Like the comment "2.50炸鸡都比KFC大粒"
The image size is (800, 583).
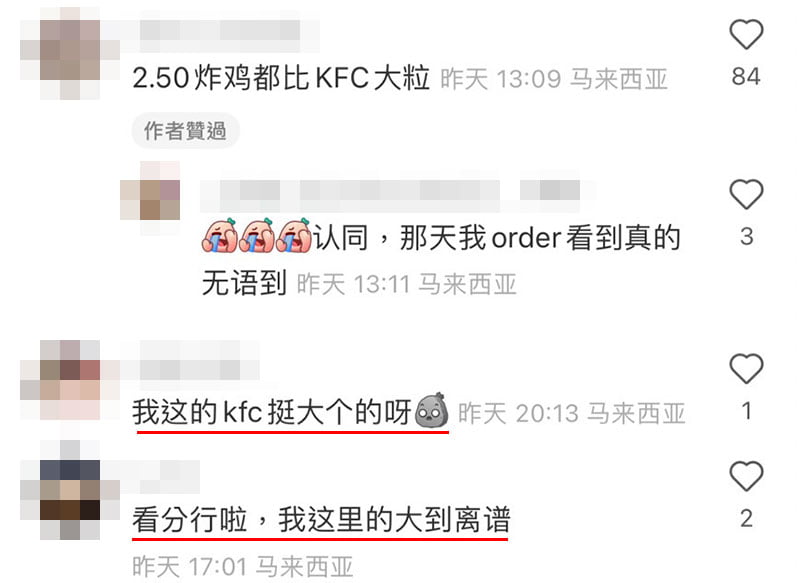tap(746, 36)
